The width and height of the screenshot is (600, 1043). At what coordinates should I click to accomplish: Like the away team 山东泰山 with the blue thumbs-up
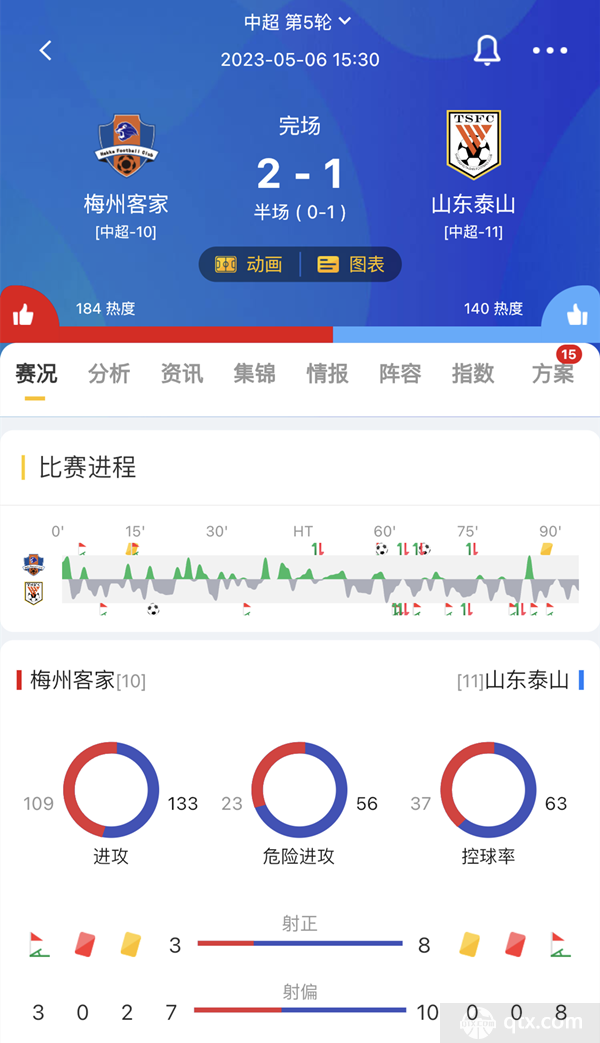[576, 315]
